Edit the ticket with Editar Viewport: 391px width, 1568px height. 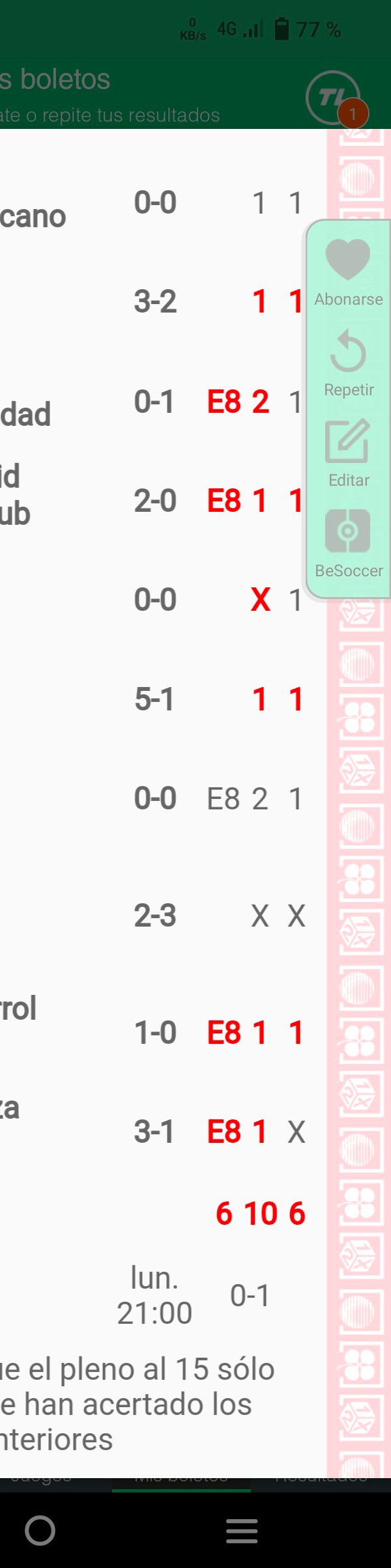348,453
